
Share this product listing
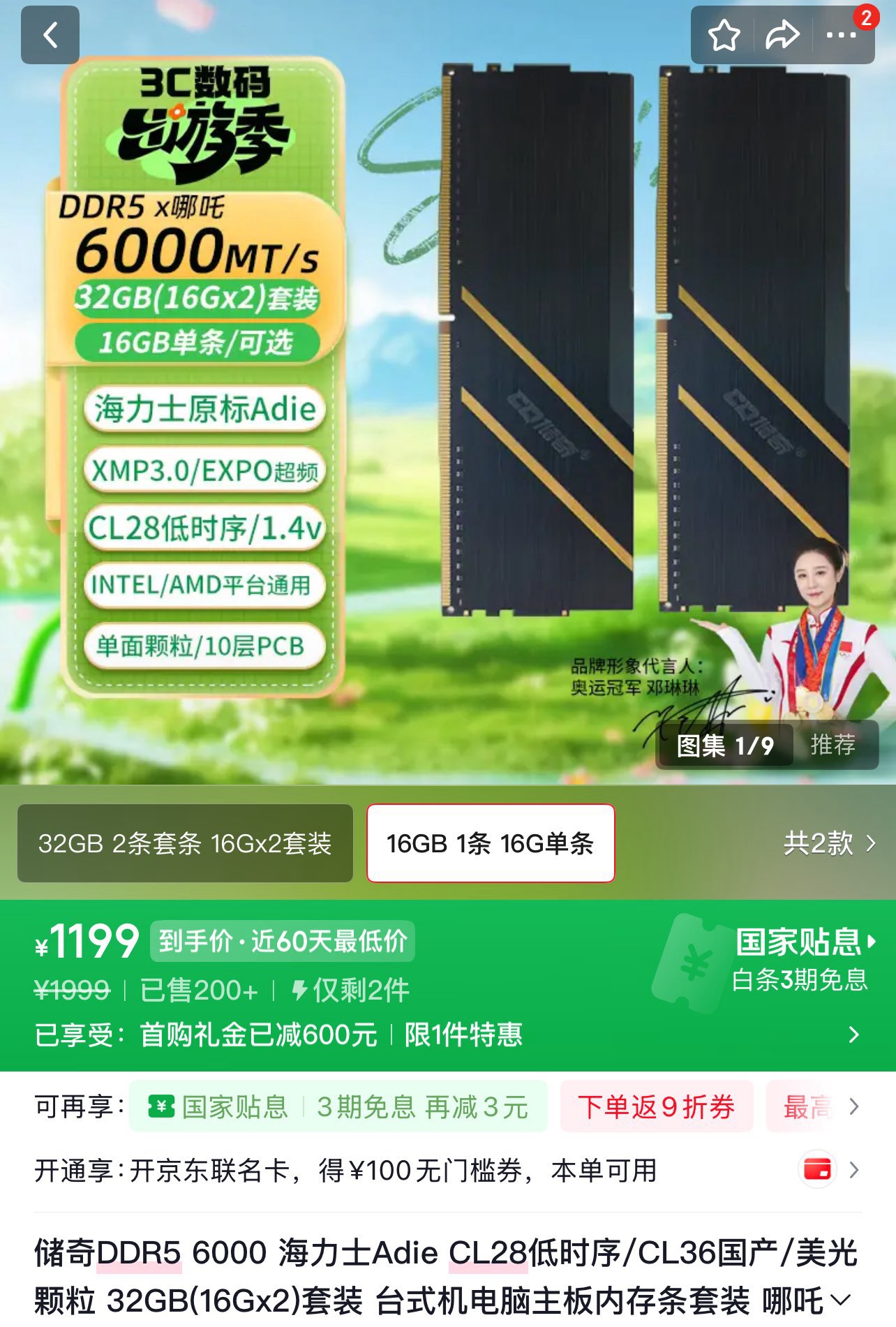782,35
